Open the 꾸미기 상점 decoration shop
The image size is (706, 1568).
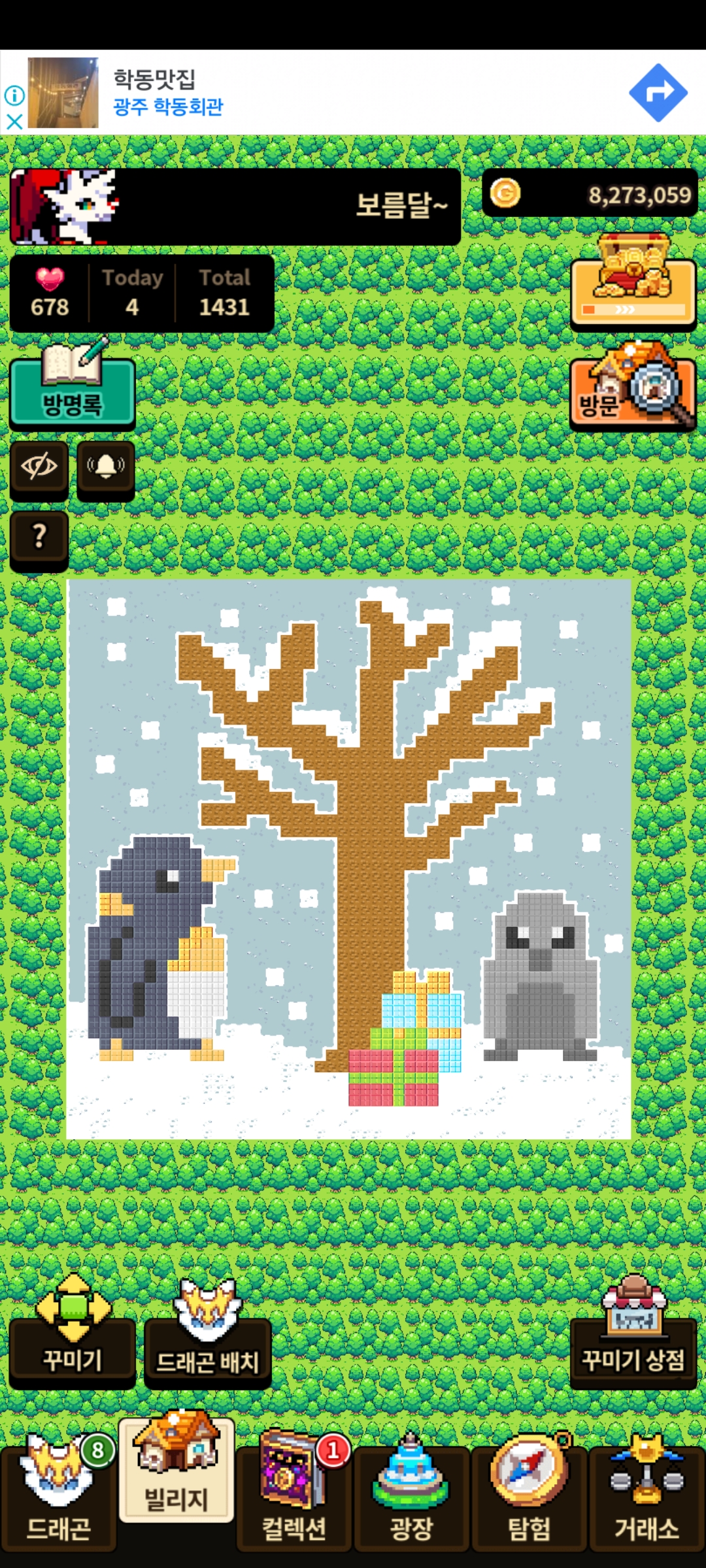[633, 1346]
